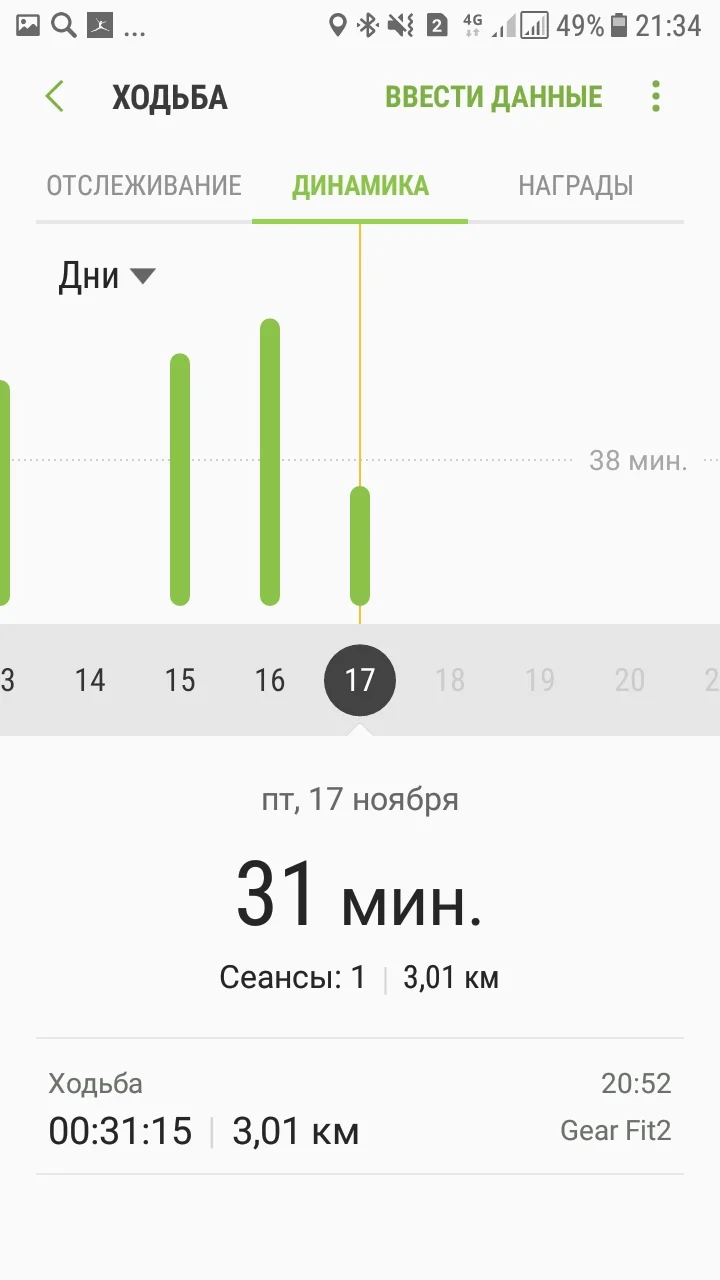Open the НАГРАДЫ tab
The width and height of the screenshot is (720, 1280).
coord(575,186)
